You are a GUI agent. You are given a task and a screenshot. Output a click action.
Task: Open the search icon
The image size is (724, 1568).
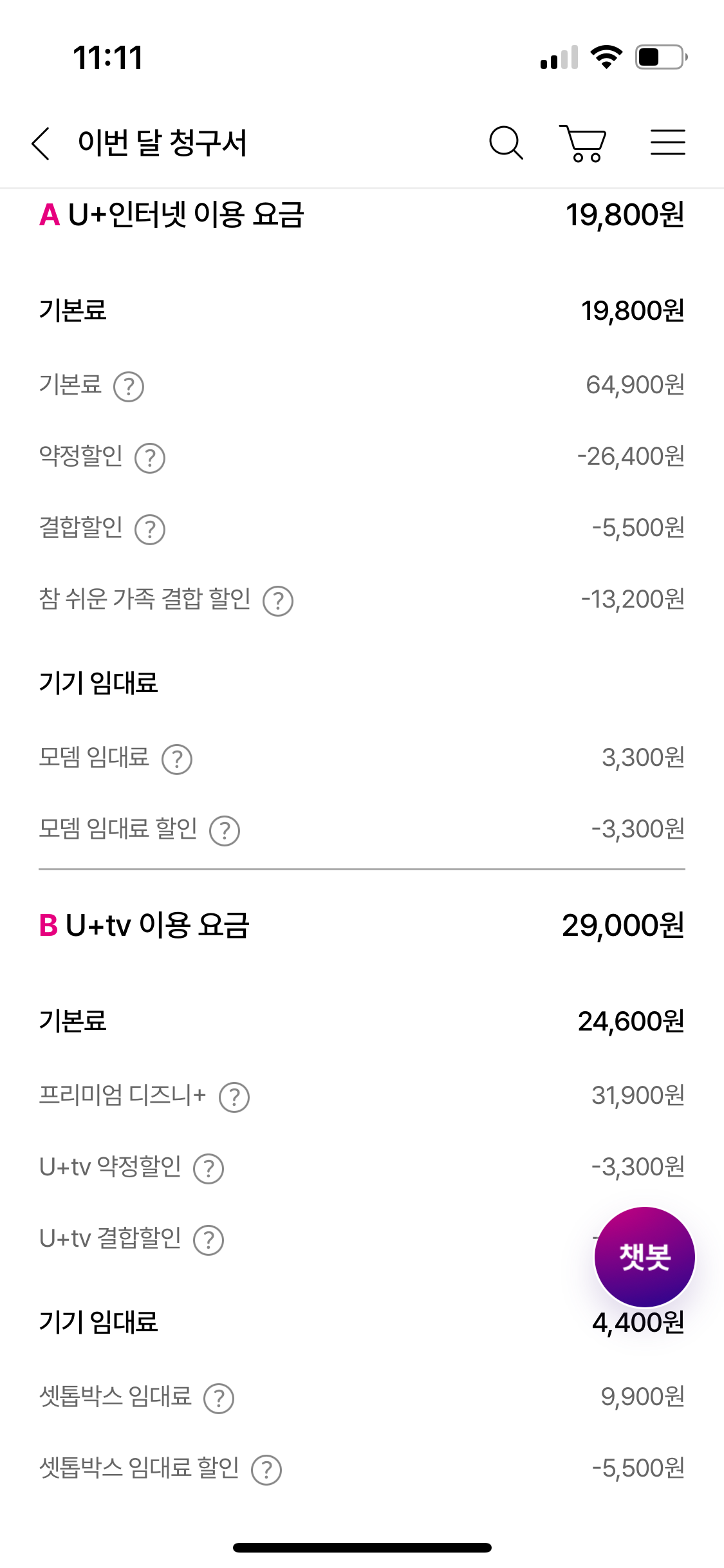[x=506, y=142]
